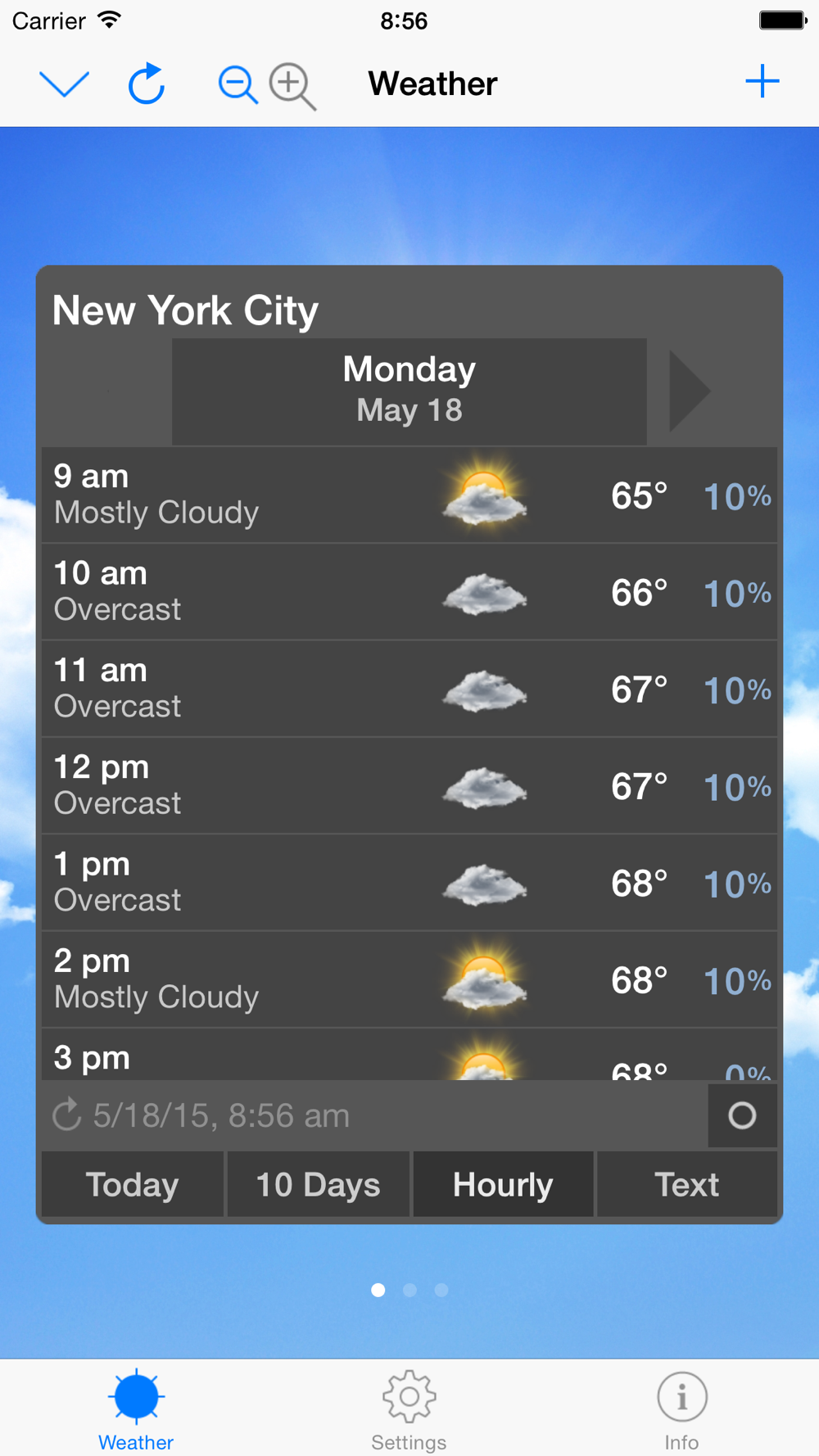Screen dimensions: 819x1456
Task: Select the Hourly forecast tab
Action: pyautogui.click(x=503, y=1184)
